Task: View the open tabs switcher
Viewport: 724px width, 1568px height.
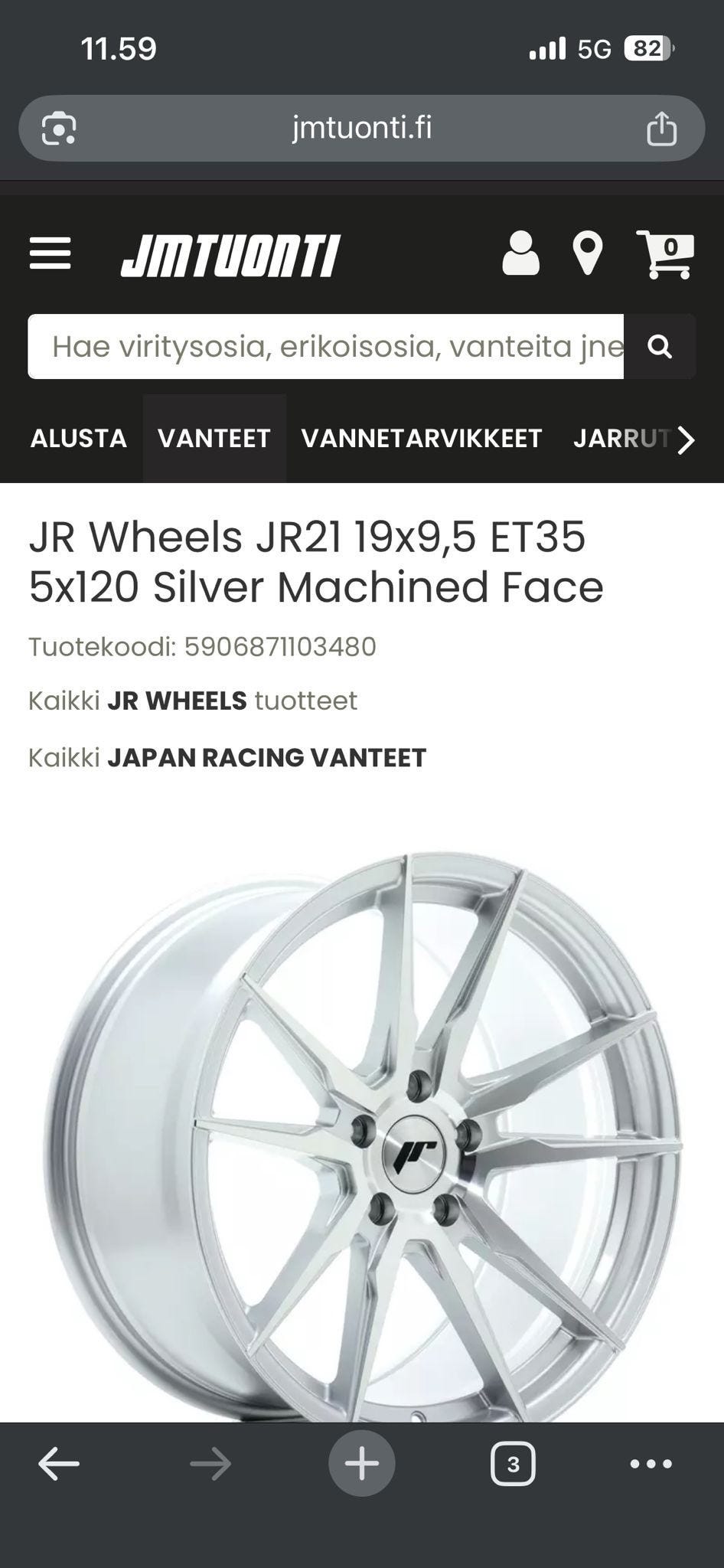Action: click(513, 1464)
